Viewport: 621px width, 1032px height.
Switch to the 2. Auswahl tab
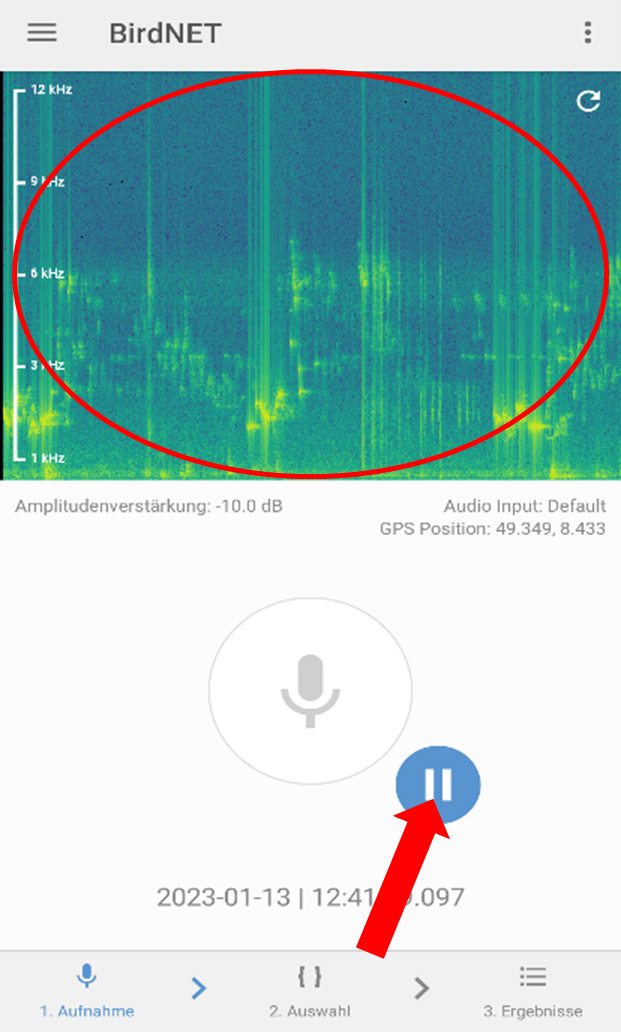coord(310,991)
